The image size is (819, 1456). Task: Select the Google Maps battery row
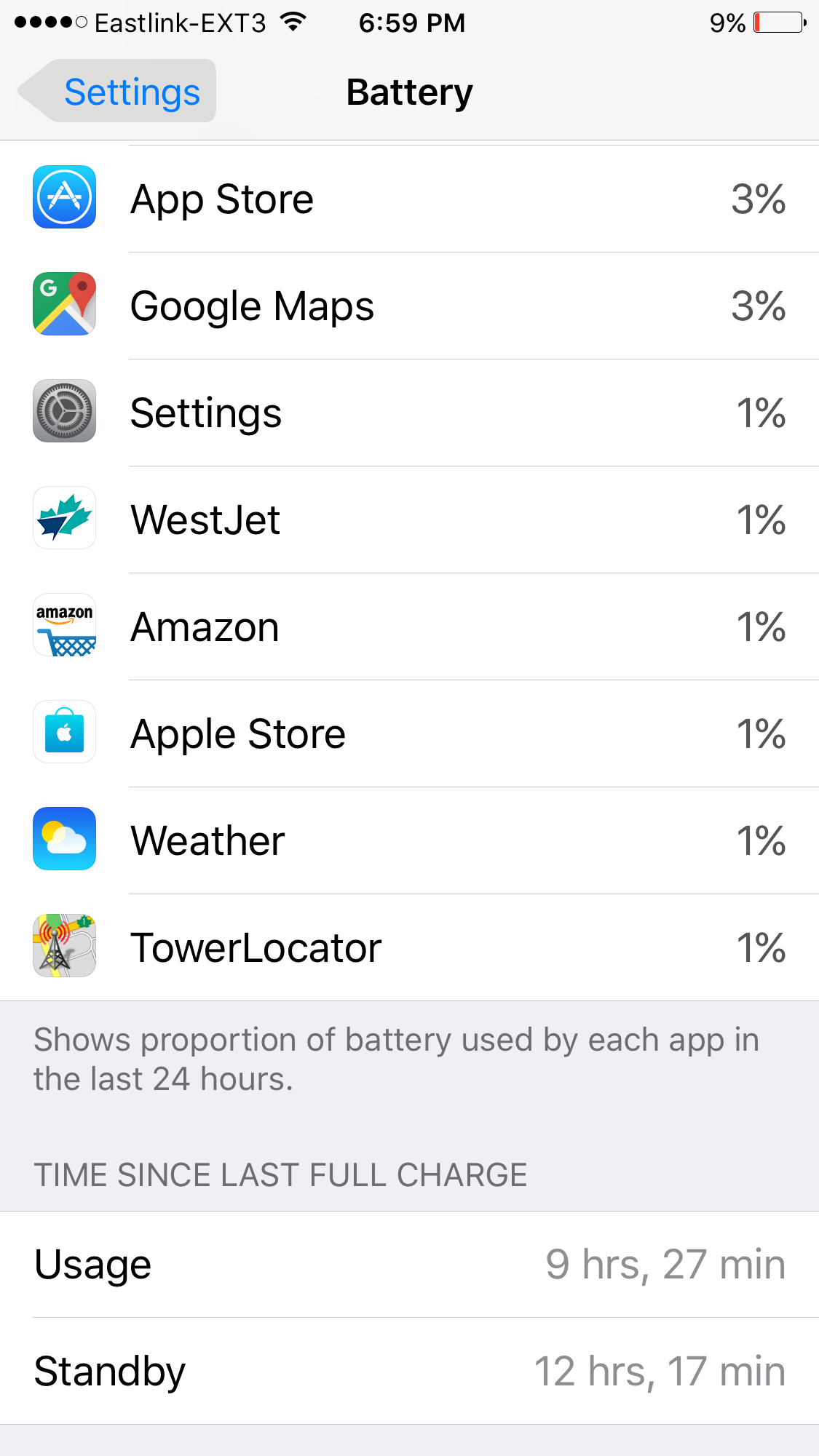point(409,306)
